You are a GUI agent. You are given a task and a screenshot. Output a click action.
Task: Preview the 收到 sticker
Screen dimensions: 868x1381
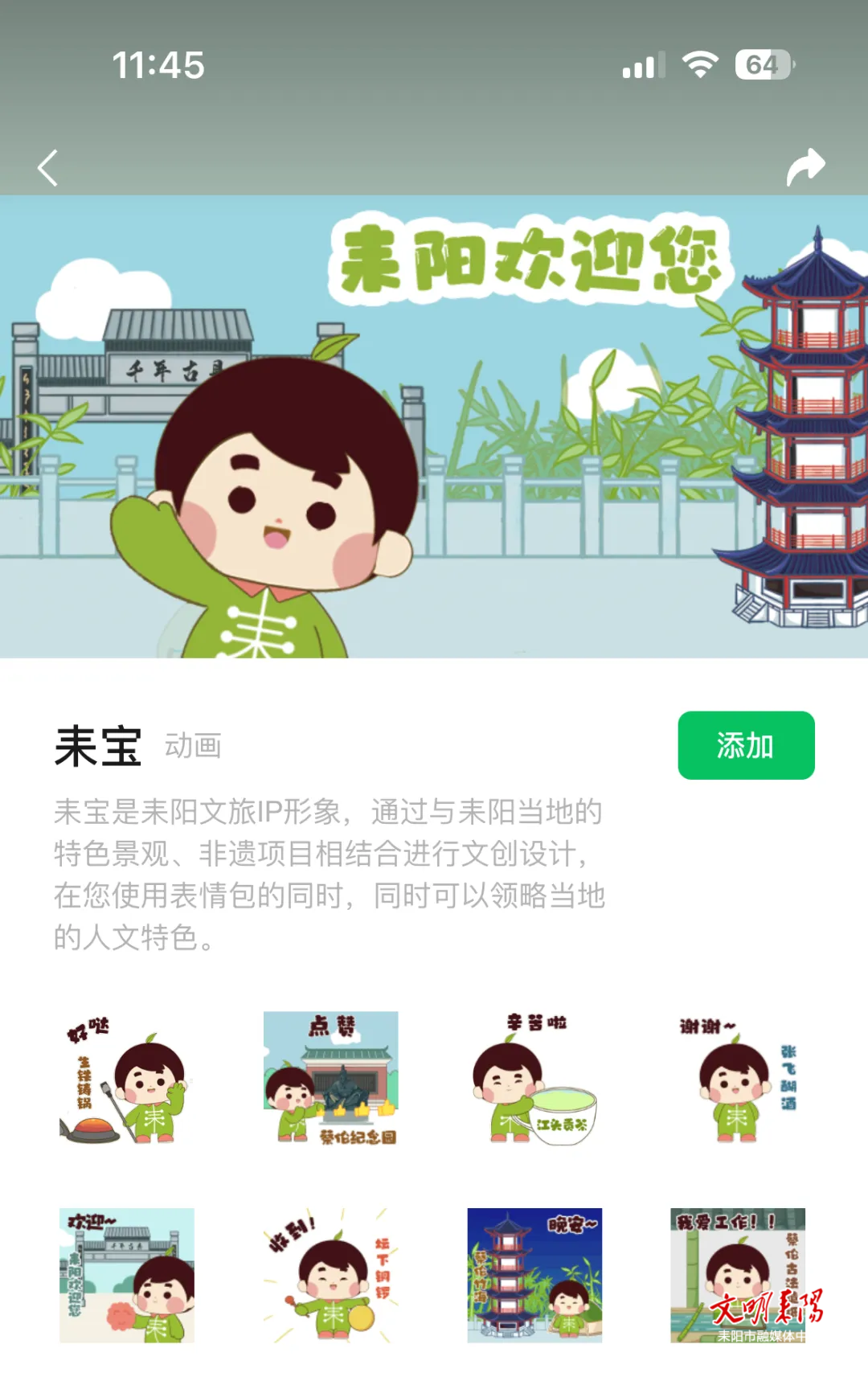(x=330, y=1275)
